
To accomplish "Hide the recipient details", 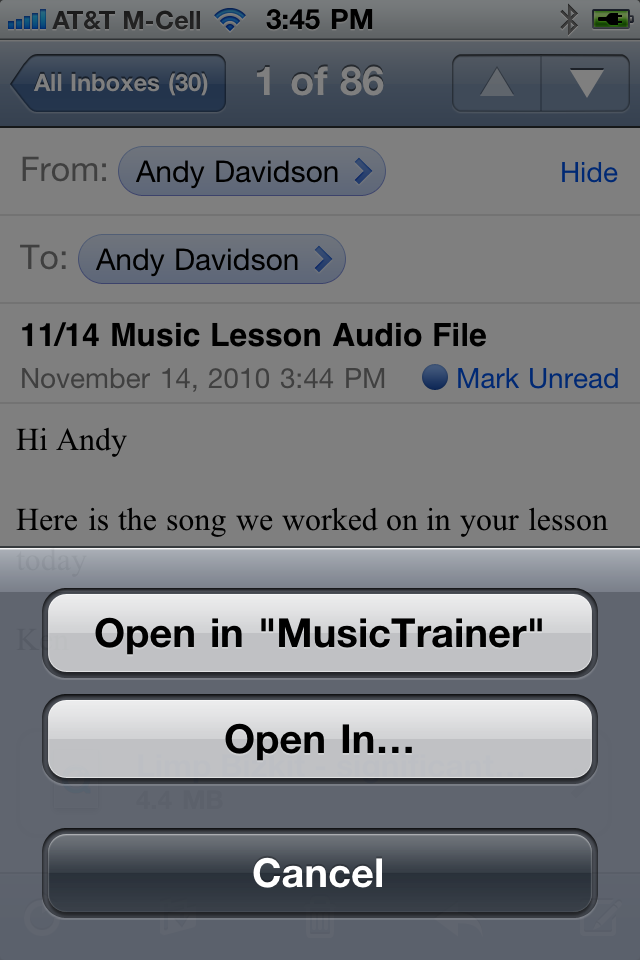I will [588, 173].
